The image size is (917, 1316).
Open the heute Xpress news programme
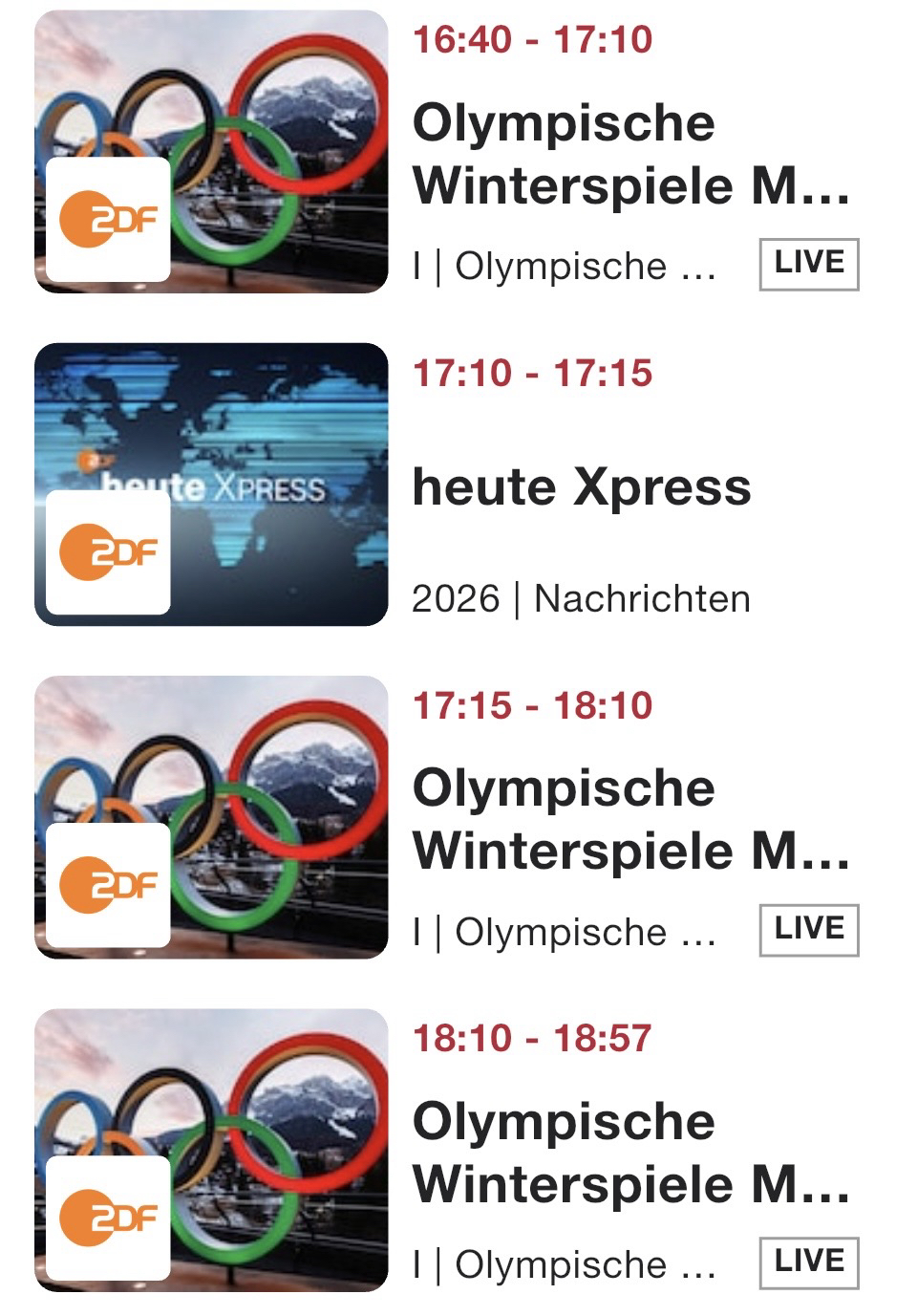(x=581, y=486)
